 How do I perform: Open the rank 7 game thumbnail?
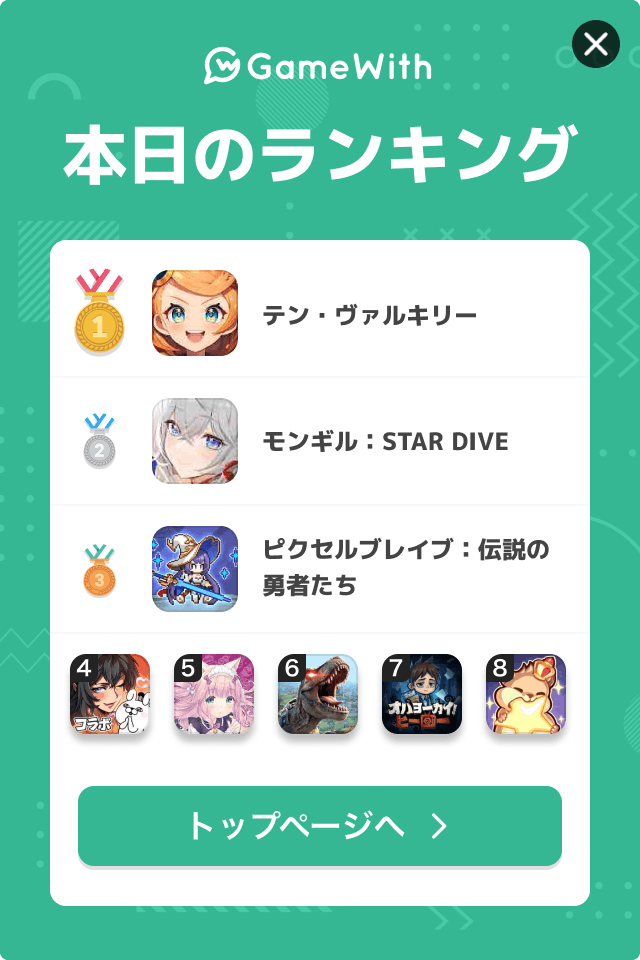pos(422,694)
